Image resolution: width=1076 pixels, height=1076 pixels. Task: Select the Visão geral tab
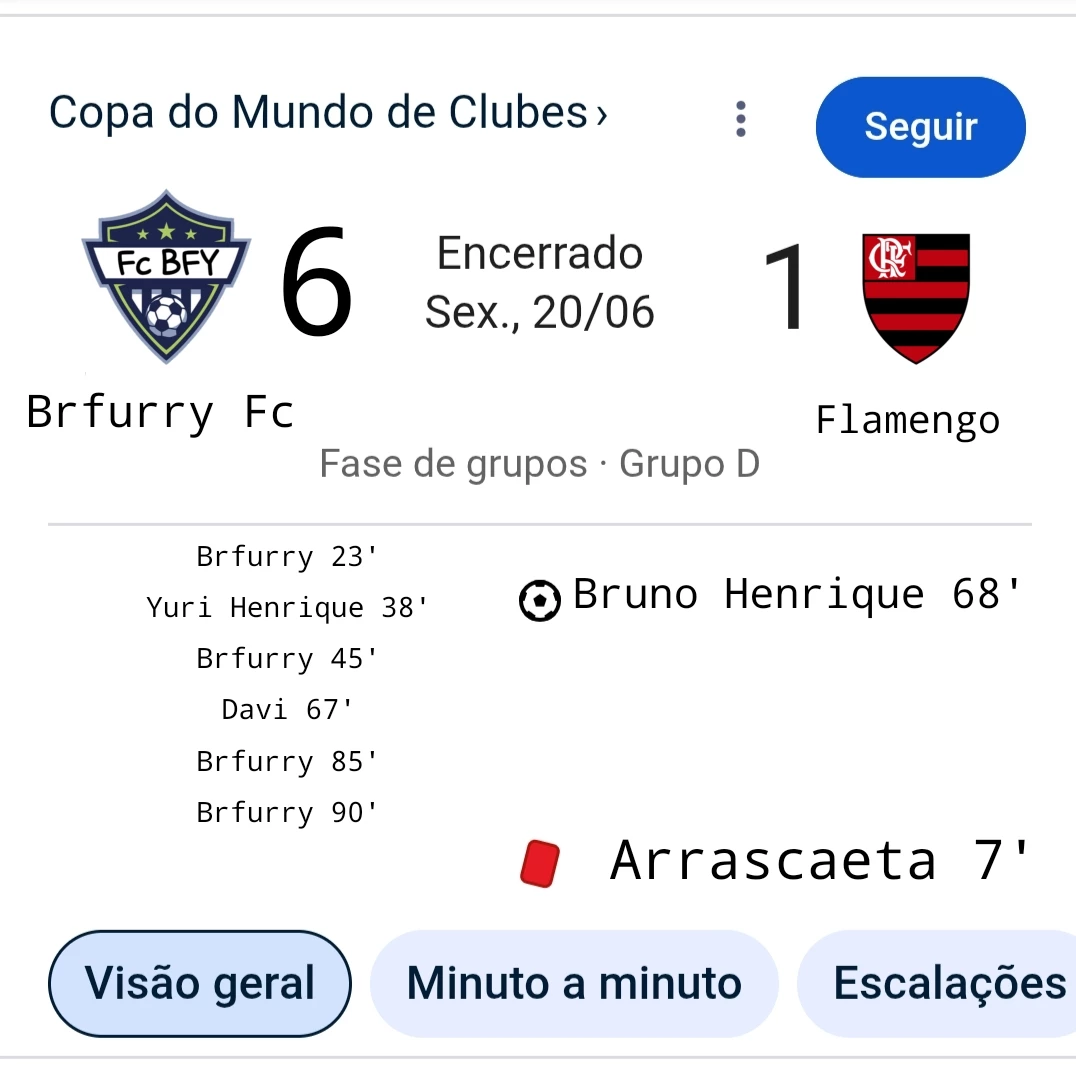[200, 983]
